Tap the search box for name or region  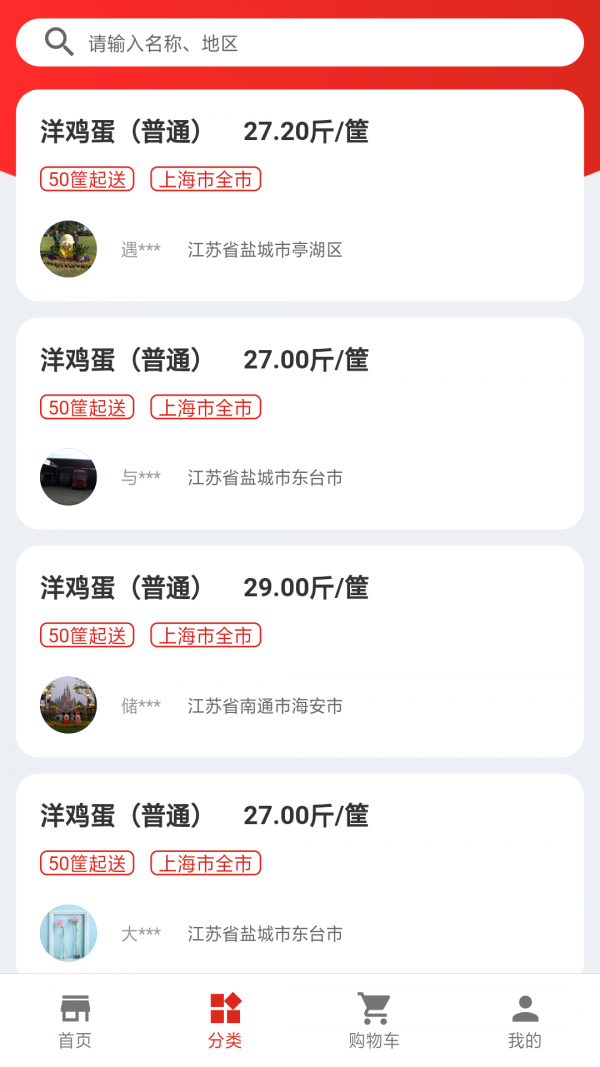tap(300, 43)
